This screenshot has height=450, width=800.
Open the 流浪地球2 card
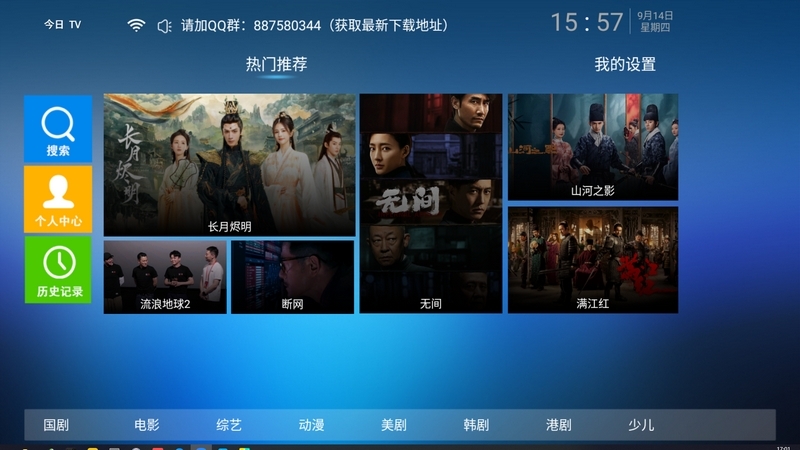(x=165, y=277)
